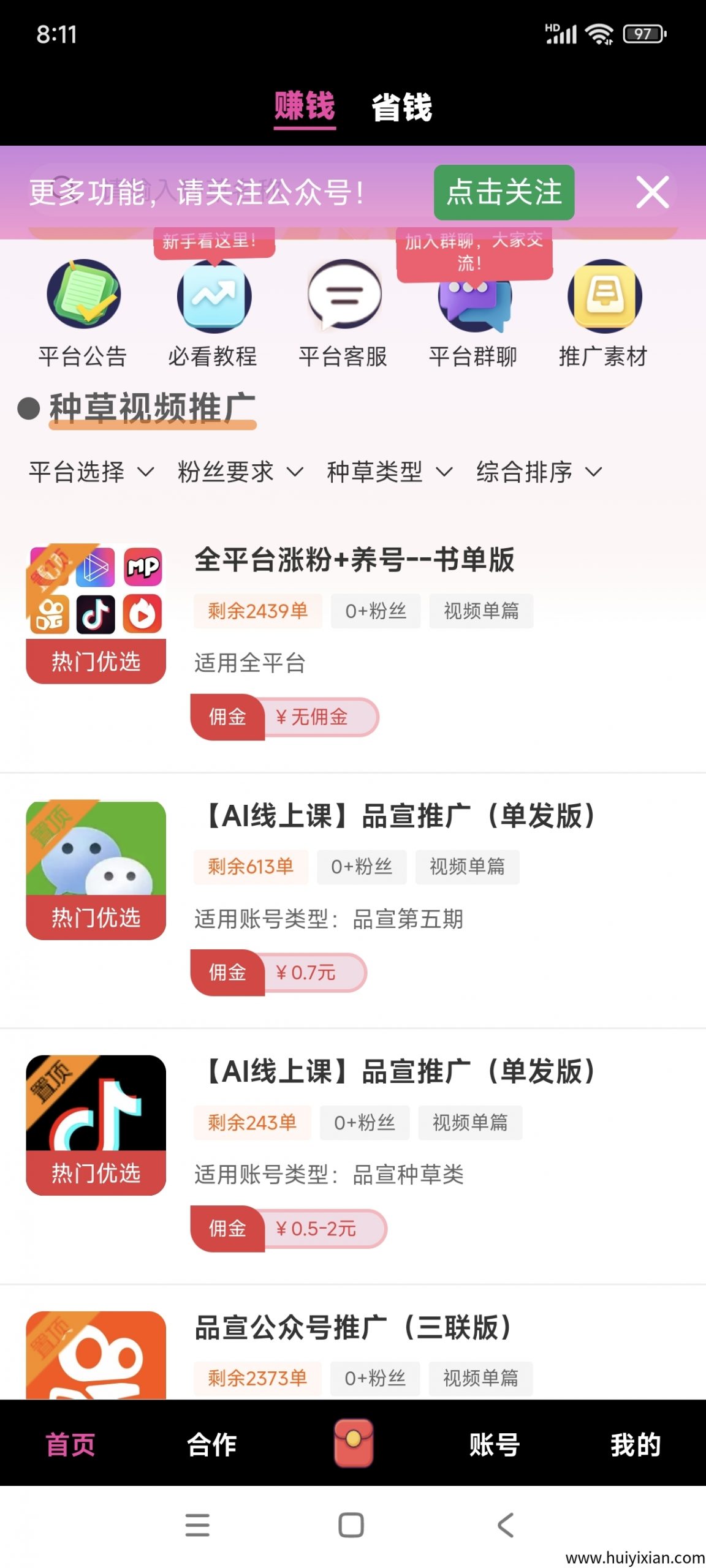Viewport: 706px width, 1568px height.
Task: Open 推广素材 materials
Action: point(604,313)
